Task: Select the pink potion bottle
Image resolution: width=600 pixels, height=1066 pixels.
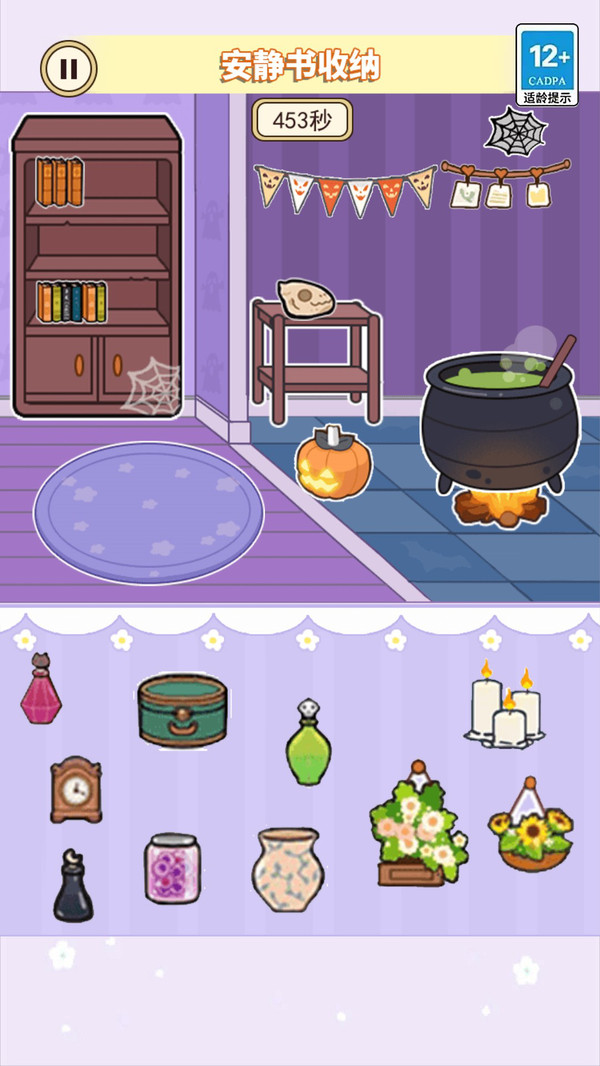Action: pos(41,691)
